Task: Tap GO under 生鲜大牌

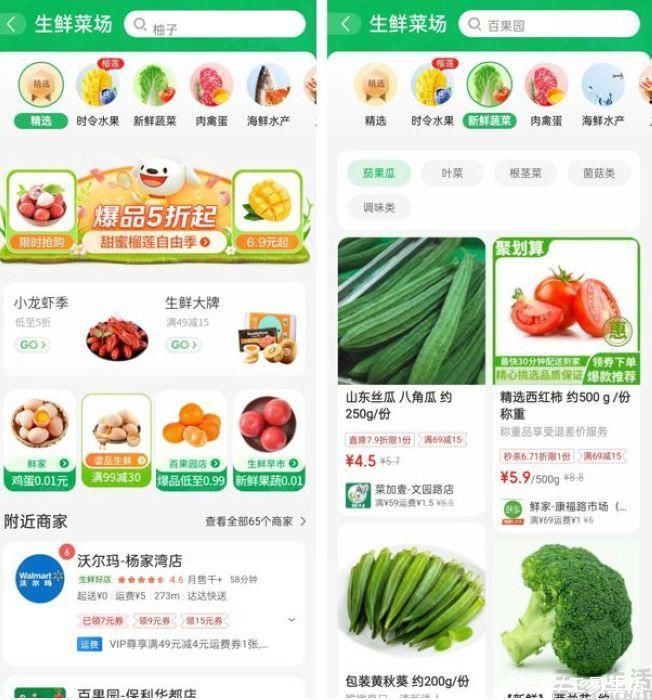Action: tap(184, 345)
